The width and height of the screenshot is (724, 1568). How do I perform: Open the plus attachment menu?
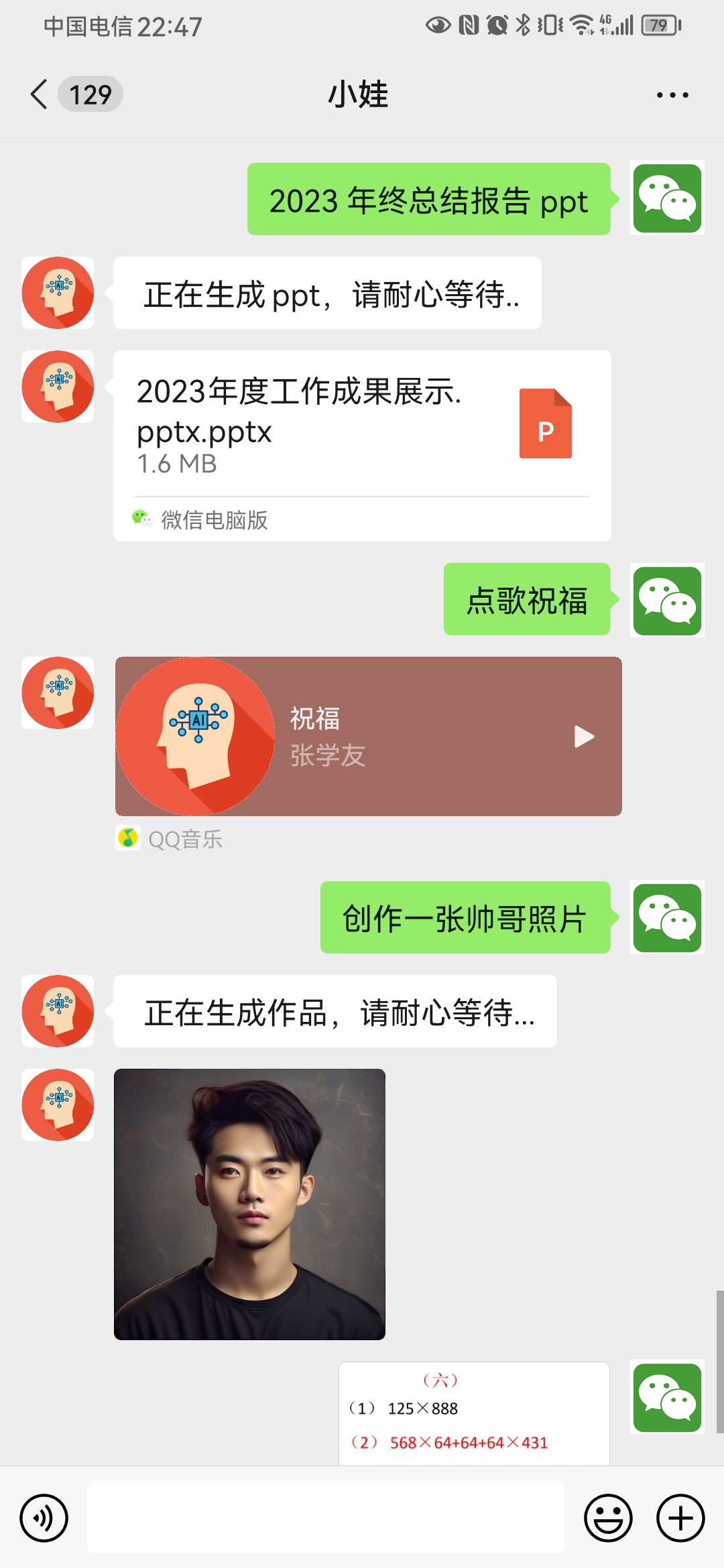click(680, 1518)
